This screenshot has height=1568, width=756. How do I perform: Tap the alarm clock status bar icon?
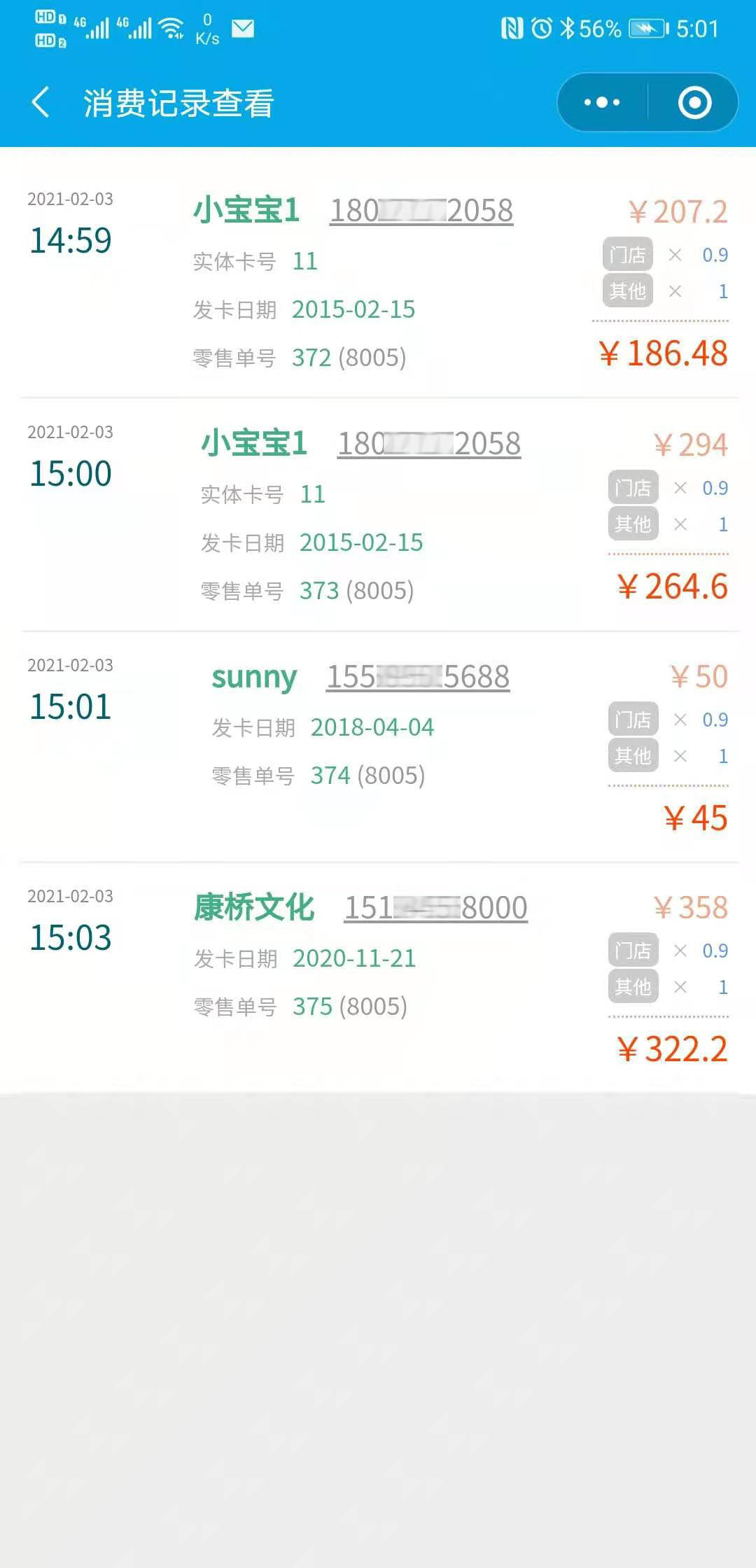(x=540, y=29)
